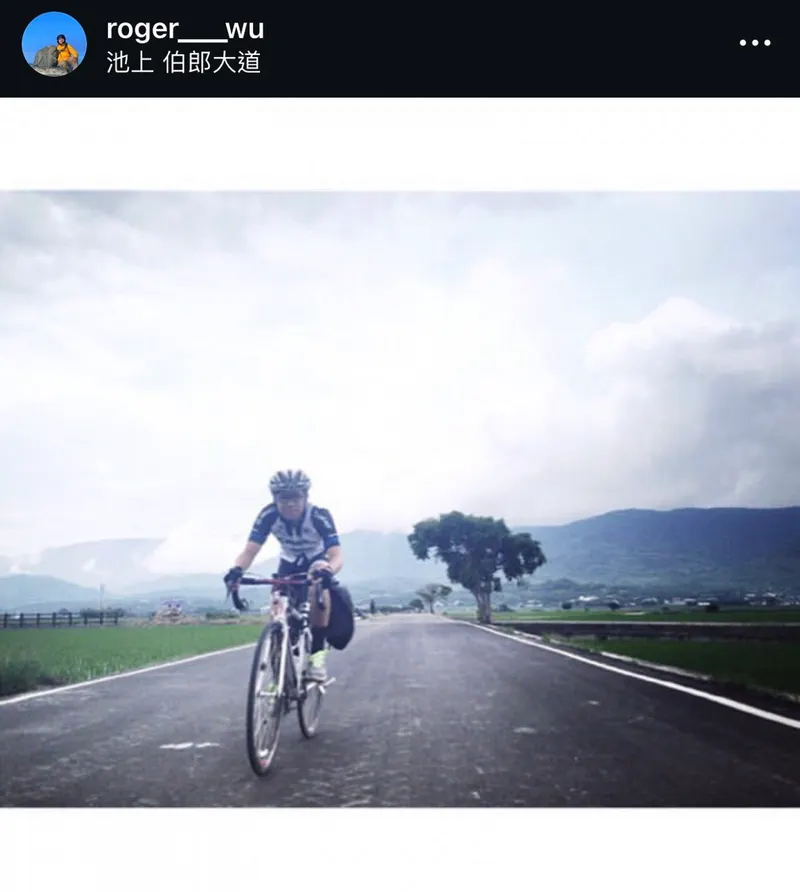Open the location 池上 伯郎大道
The image size is (800, 892).
tap(183, 63)
